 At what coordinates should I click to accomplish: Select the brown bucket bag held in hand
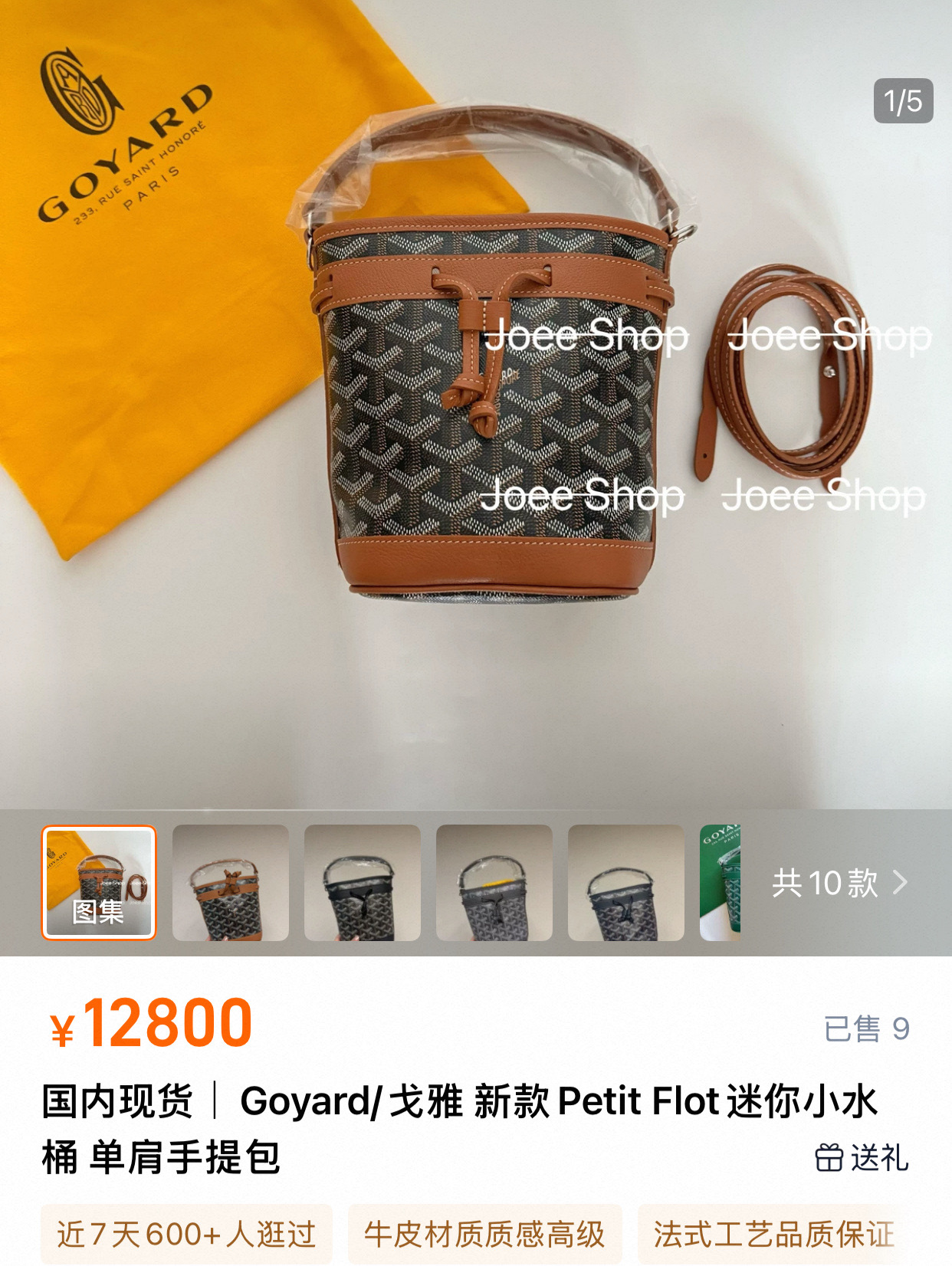coord(231,883)
